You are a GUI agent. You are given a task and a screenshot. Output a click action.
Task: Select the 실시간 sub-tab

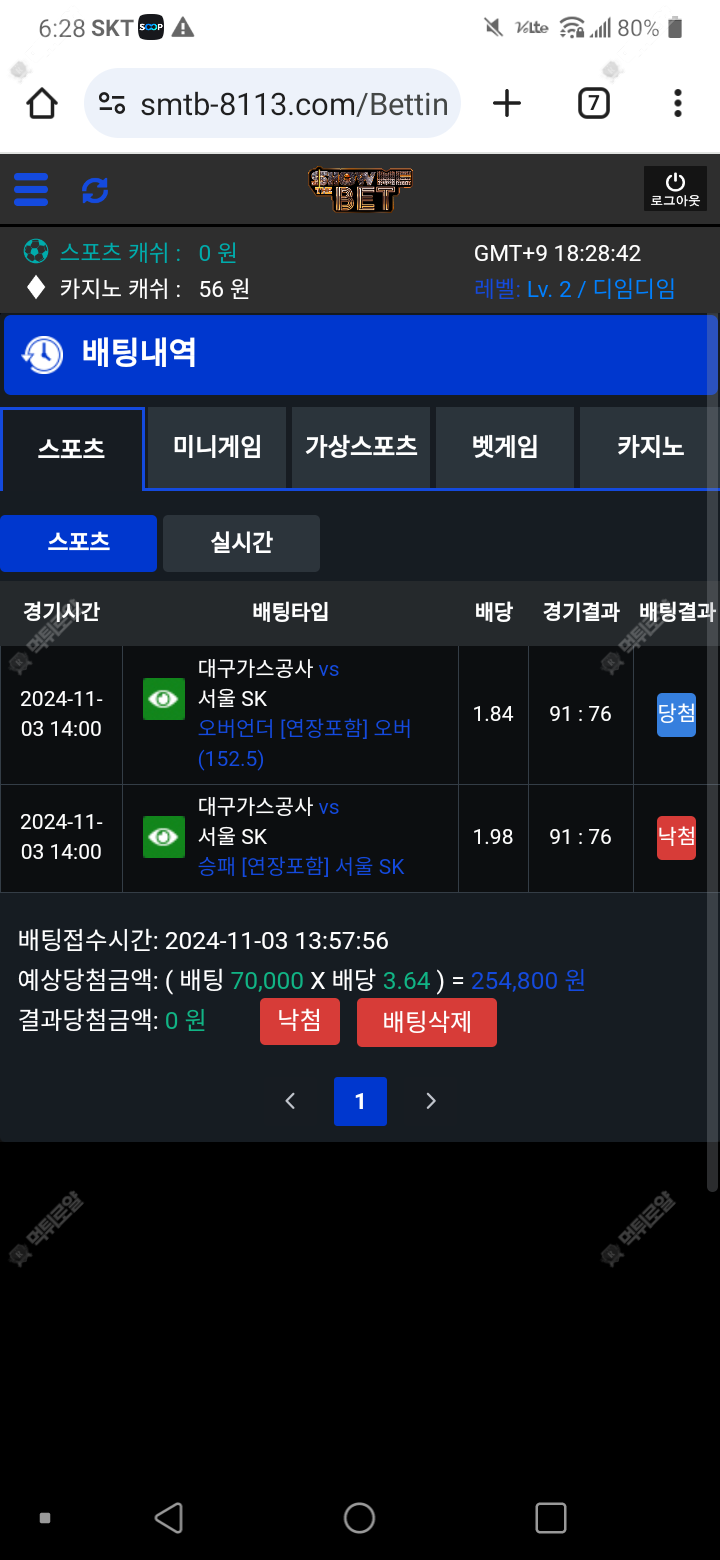coord(241,543)
